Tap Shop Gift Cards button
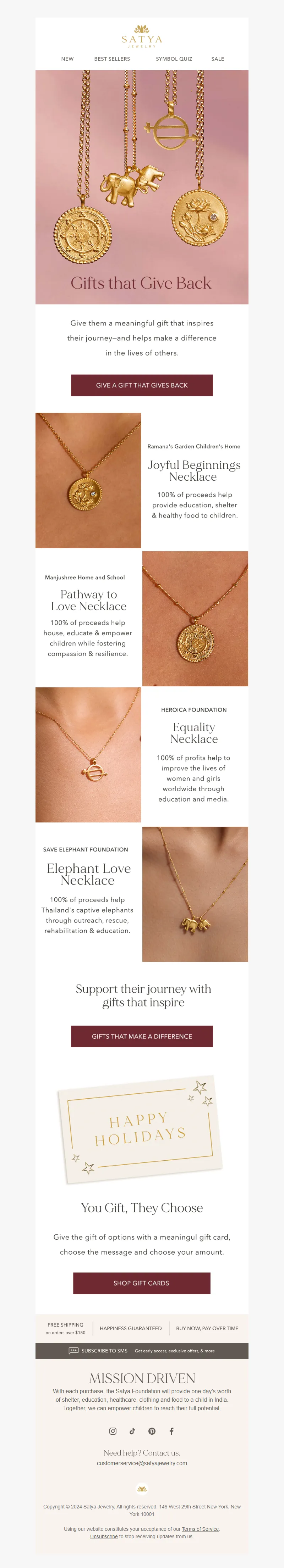 (x=141, y=1283)
